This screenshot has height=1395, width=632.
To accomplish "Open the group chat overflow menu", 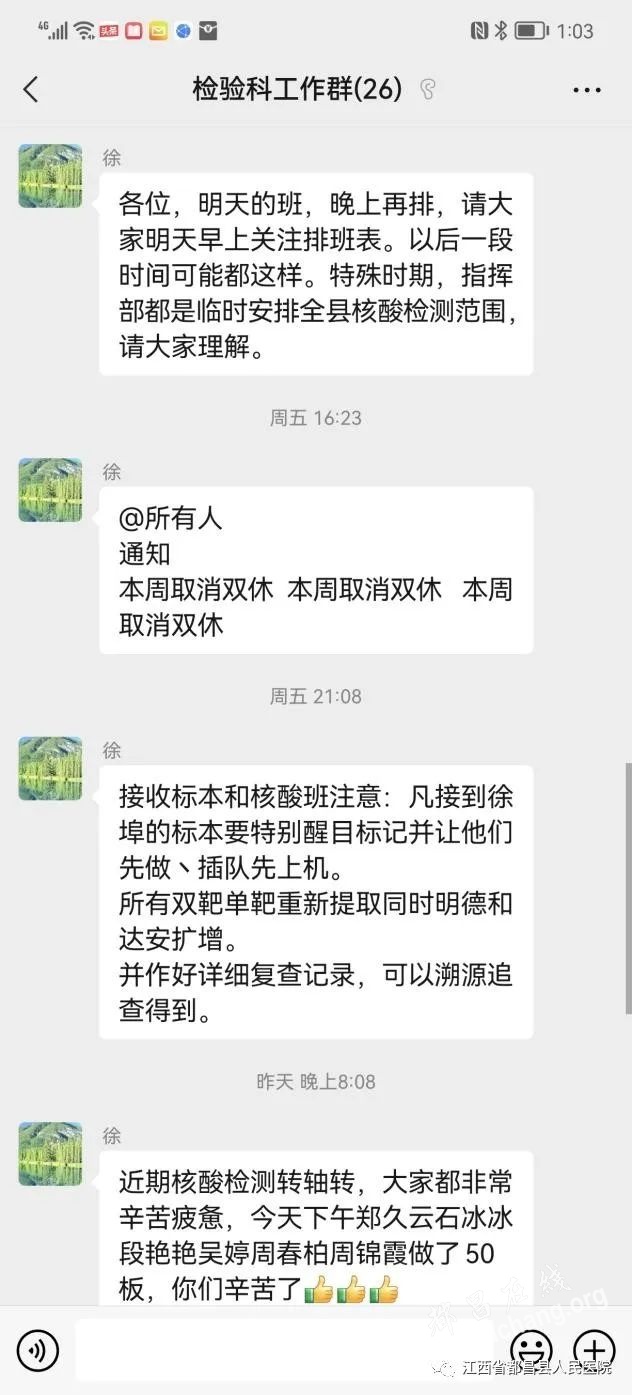I will (x=587, y=90).
